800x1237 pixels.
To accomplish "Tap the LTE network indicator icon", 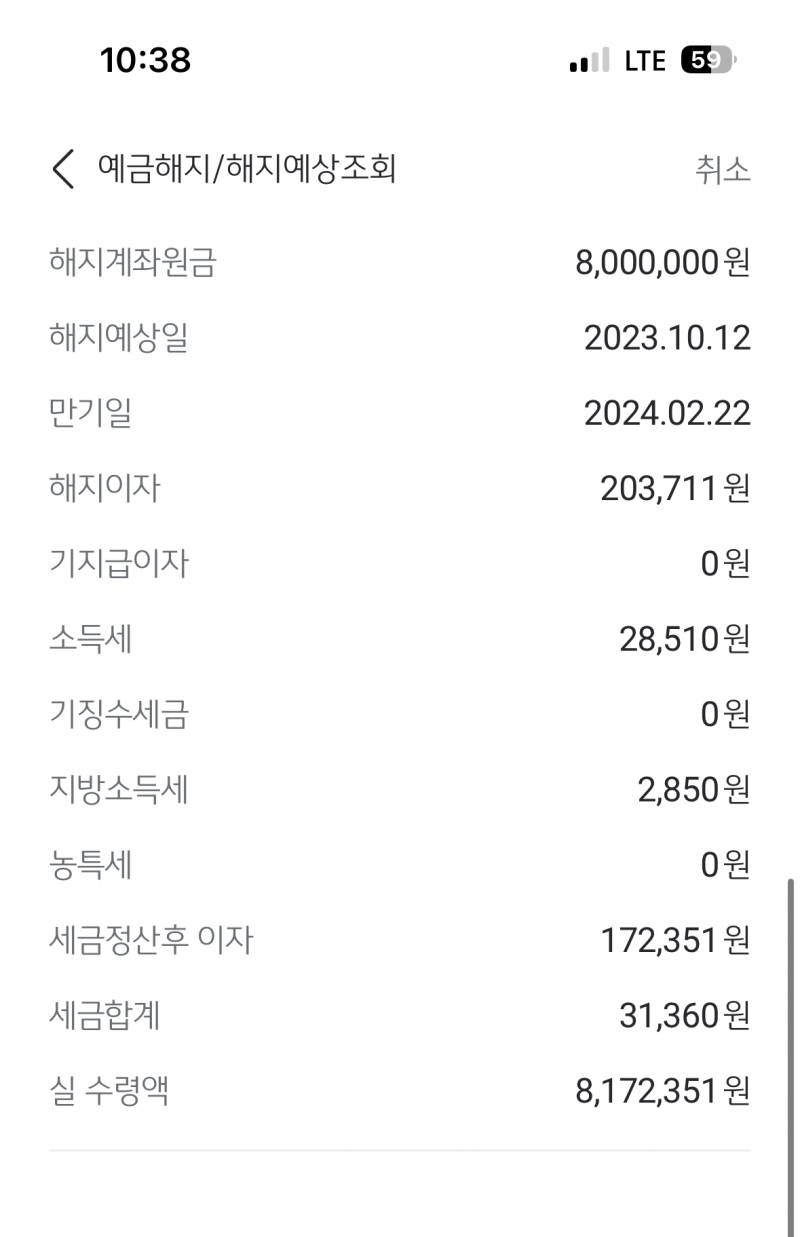I will (x=641, y=59).
